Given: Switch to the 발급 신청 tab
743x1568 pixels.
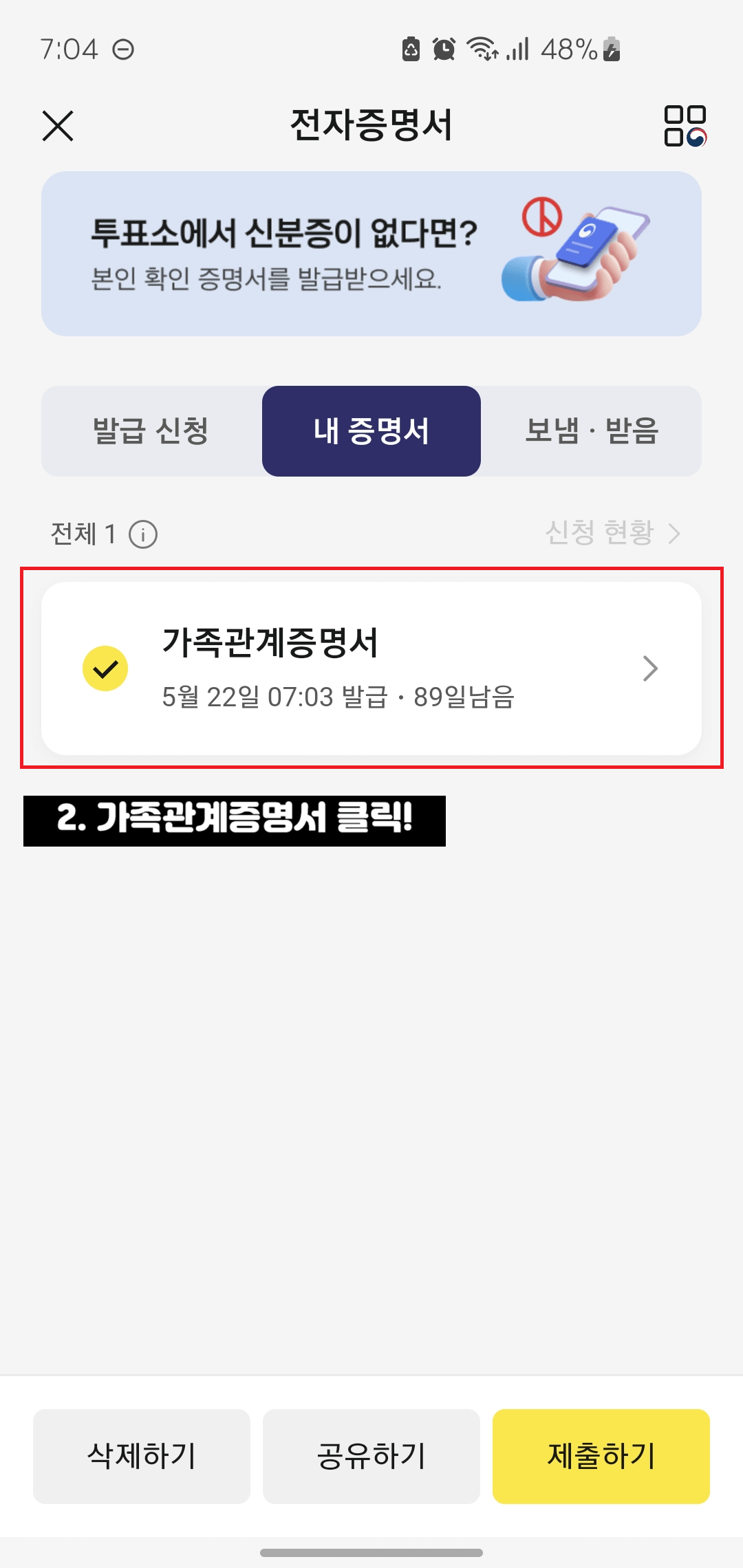Looking at the screenshot, I should click(x=151, y=431).
